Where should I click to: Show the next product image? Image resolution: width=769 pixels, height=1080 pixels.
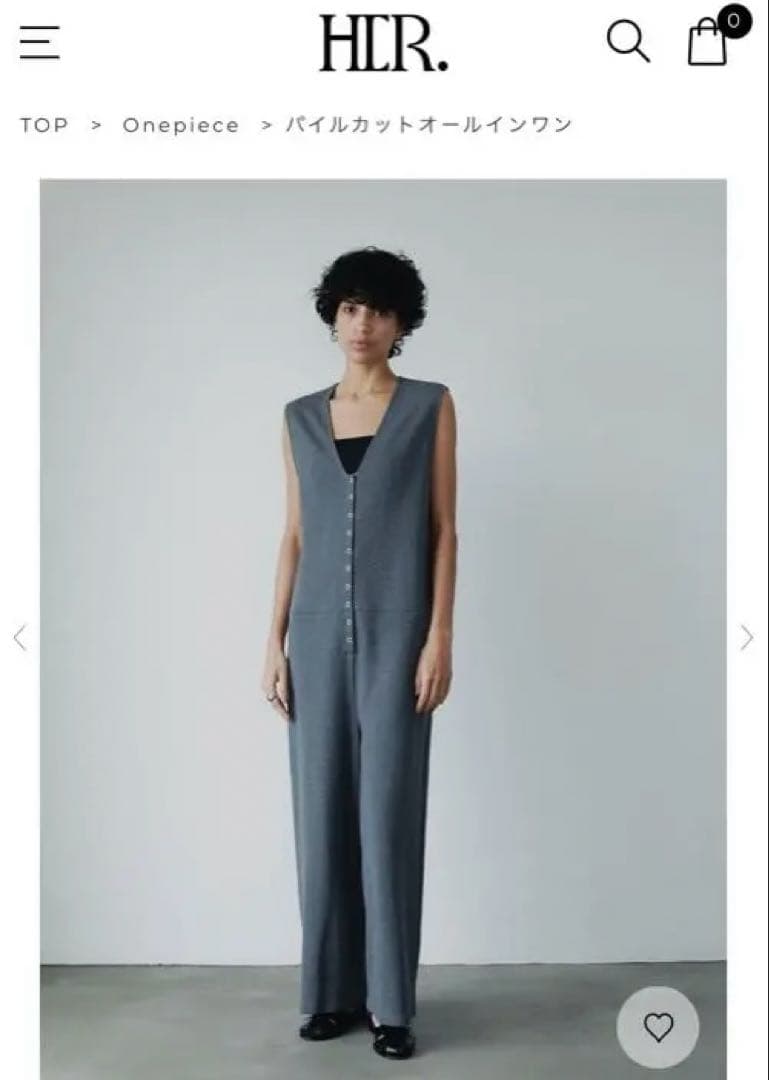746,637
